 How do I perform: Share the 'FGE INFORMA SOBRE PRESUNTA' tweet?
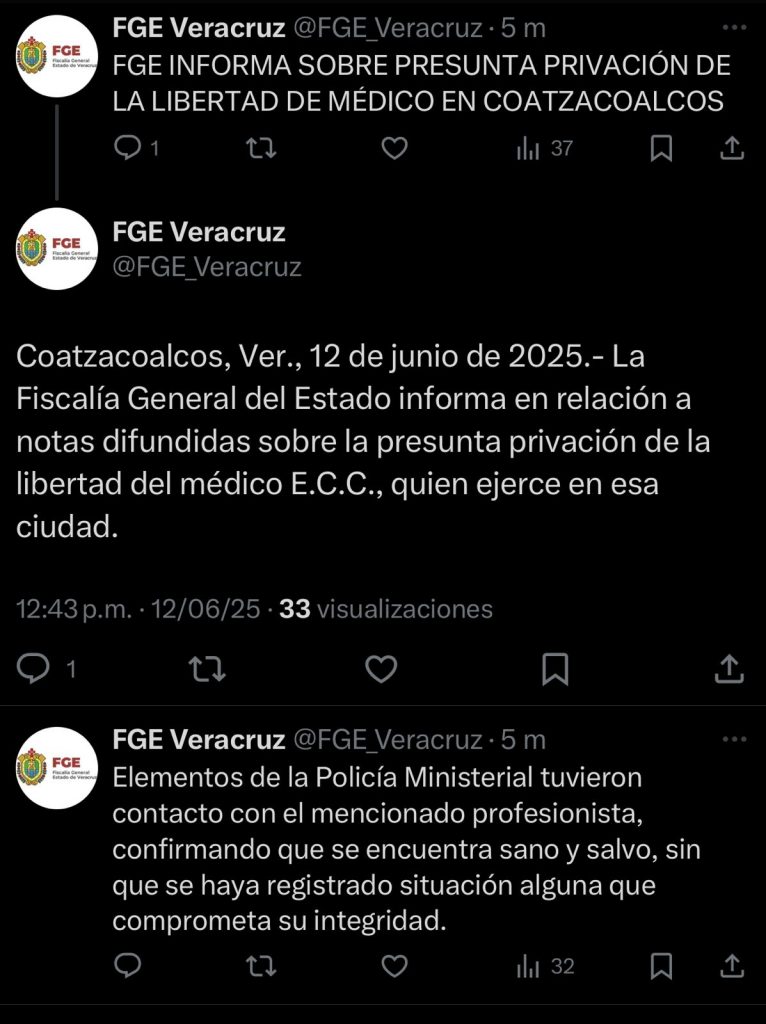coord(732,149)
